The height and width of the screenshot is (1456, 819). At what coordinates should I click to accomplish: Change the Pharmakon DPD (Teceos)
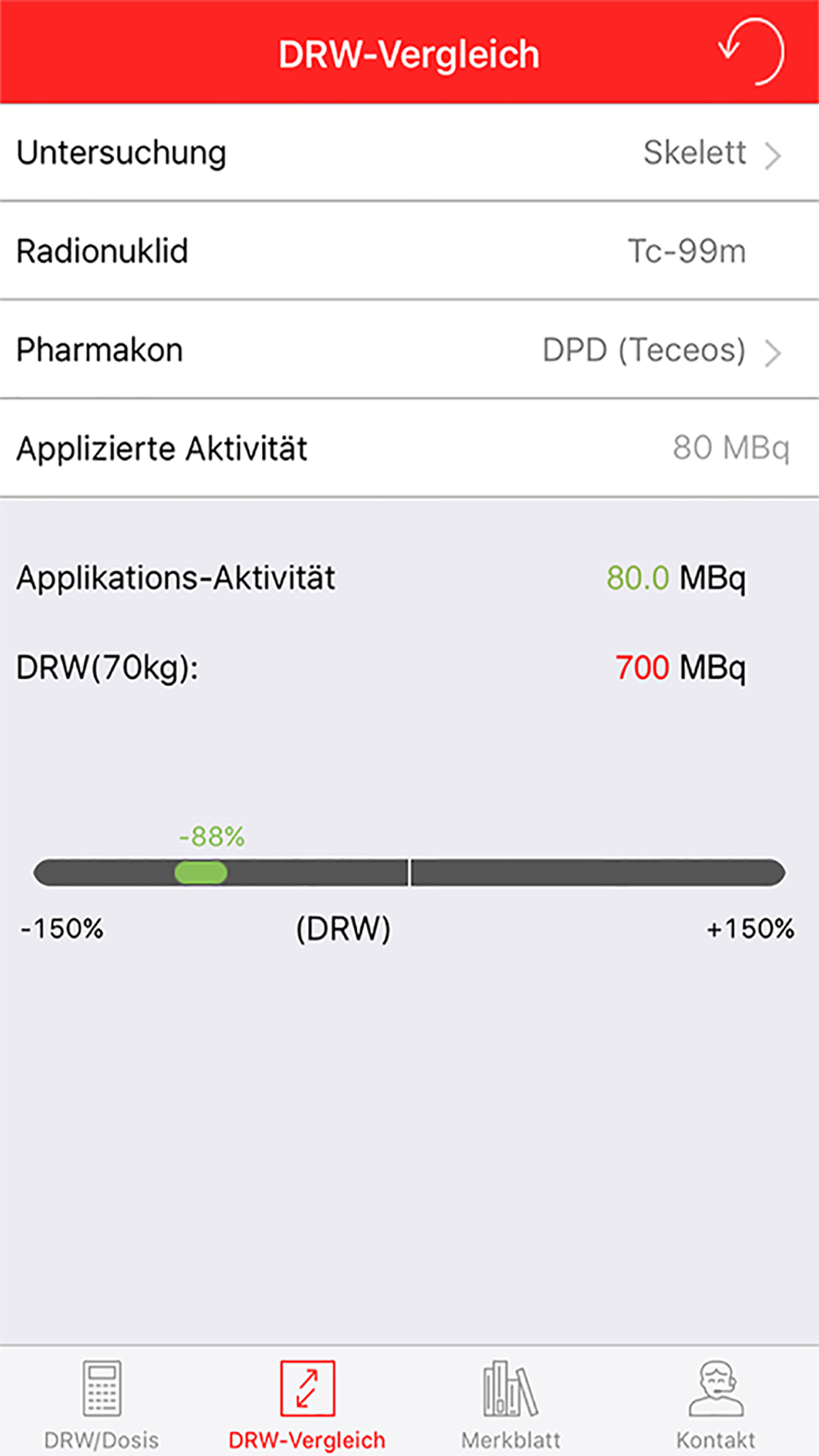(409, 350)
